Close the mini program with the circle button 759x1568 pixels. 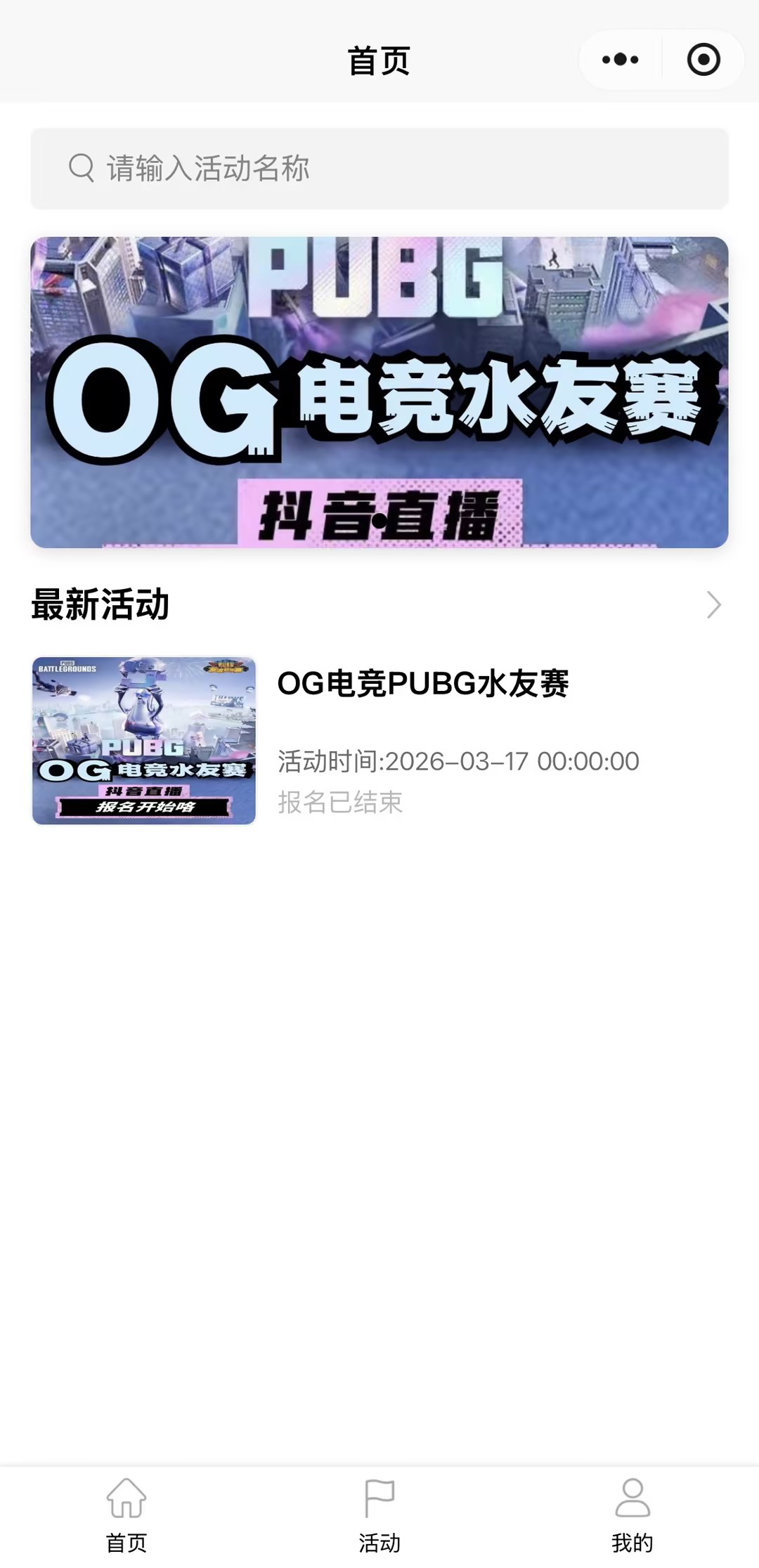703,60
